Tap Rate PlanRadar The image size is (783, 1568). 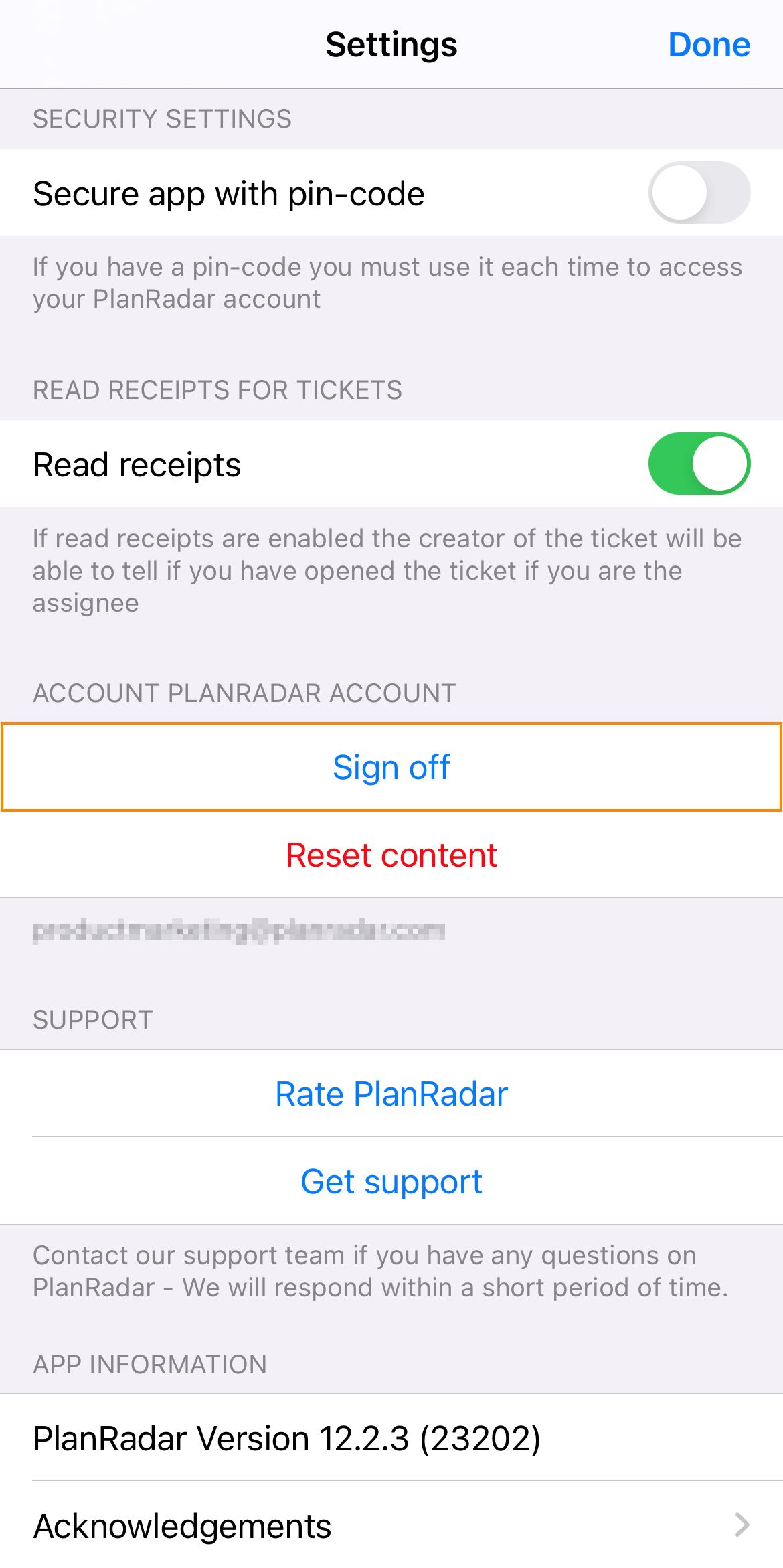point(391,1094)
